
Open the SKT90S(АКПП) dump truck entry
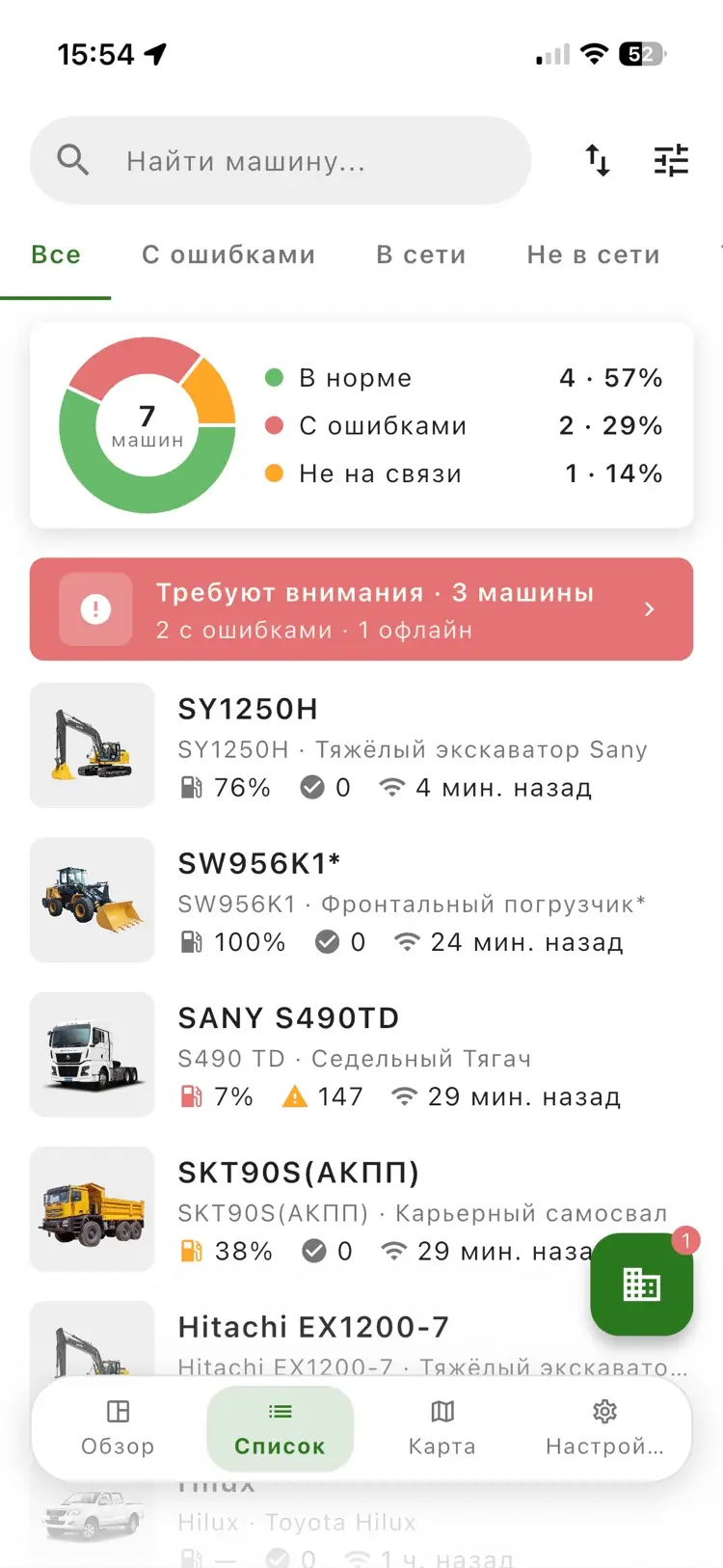point(308,1208)
